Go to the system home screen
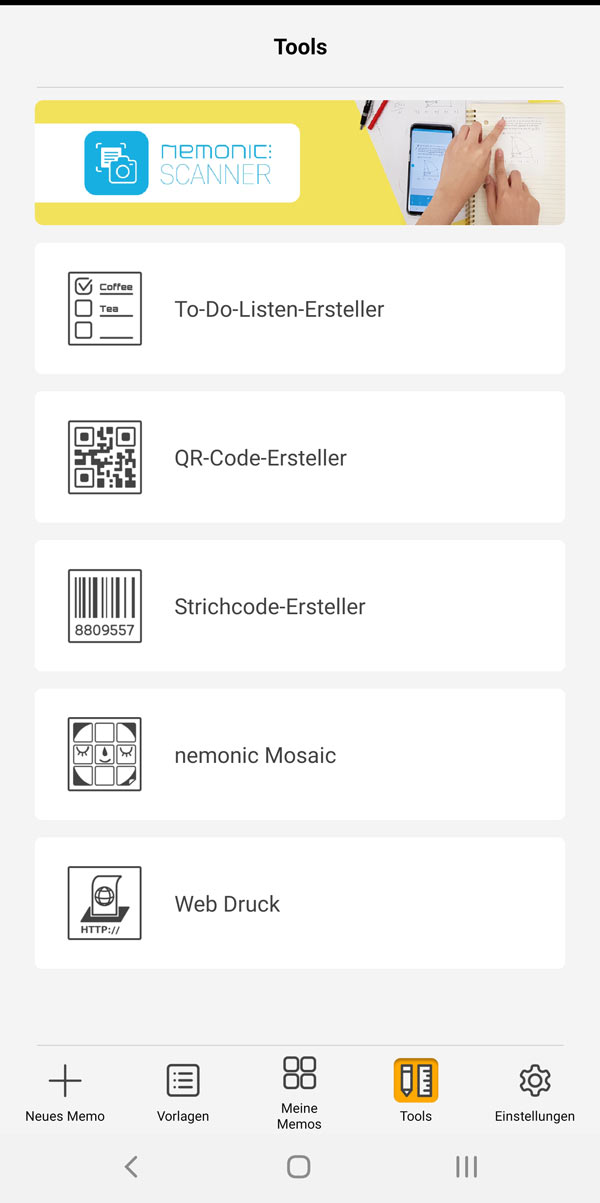600x1203 pixels. 299,1166
